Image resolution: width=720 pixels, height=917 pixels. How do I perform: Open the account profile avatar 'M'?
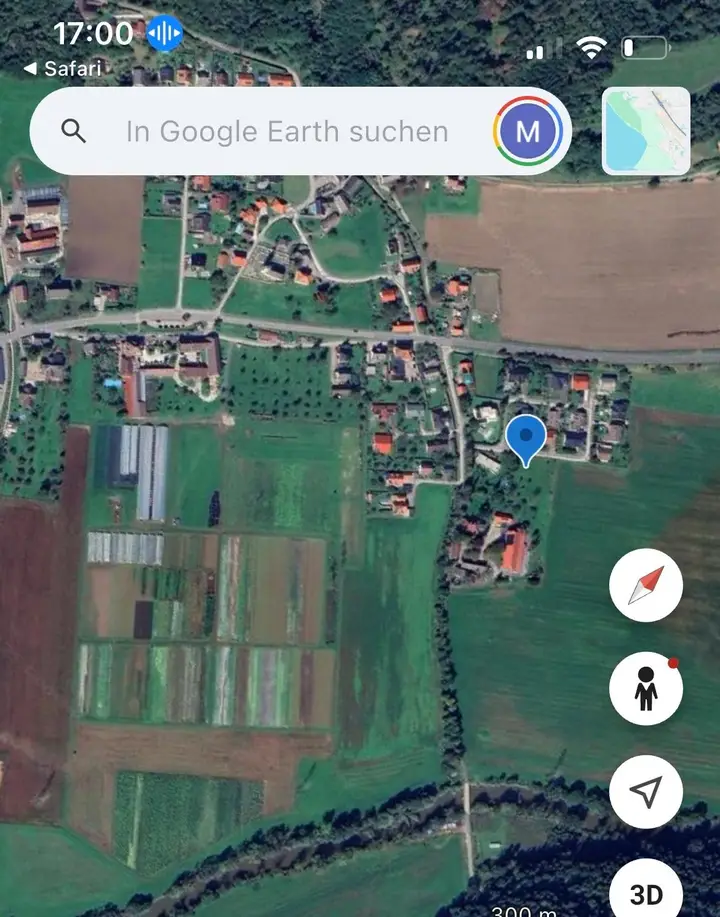(527, 131)
